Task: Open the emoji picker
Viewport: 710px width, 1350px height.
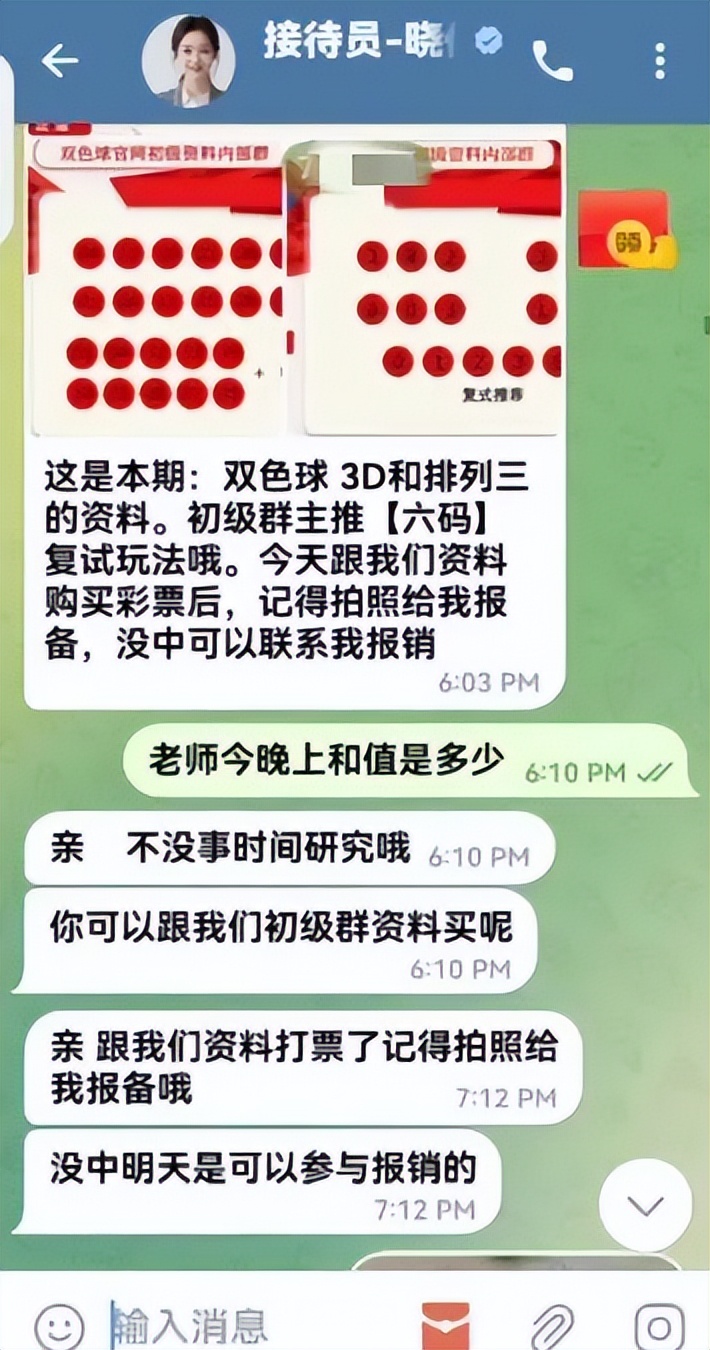Action: coord(59,1326)
